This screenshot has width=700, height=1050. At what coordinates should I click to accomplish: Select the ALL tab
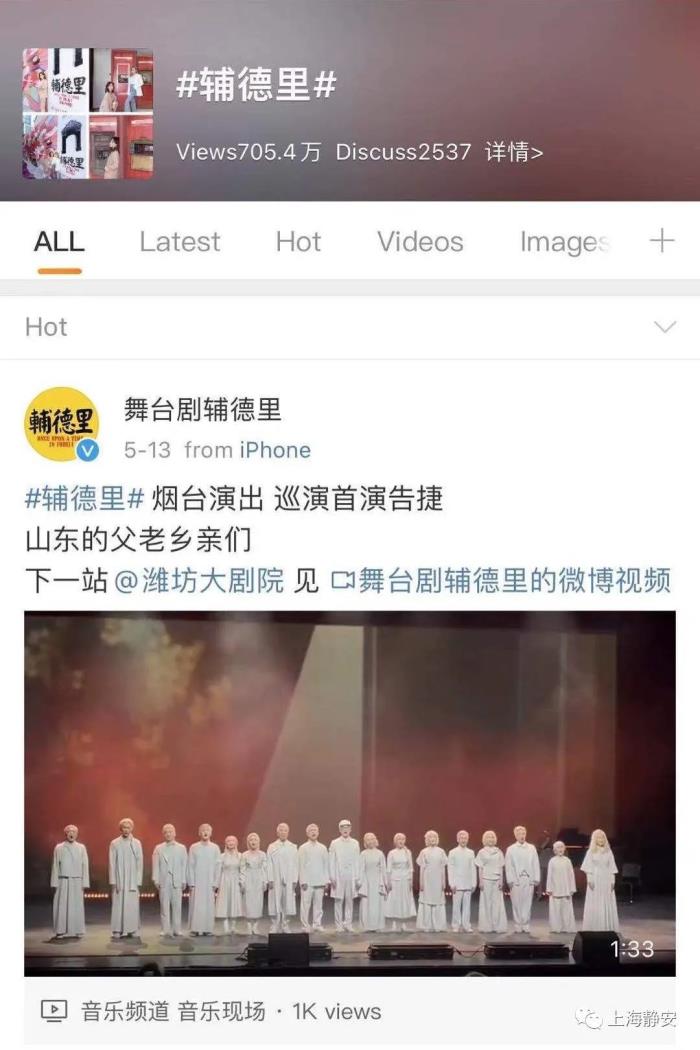59,242
